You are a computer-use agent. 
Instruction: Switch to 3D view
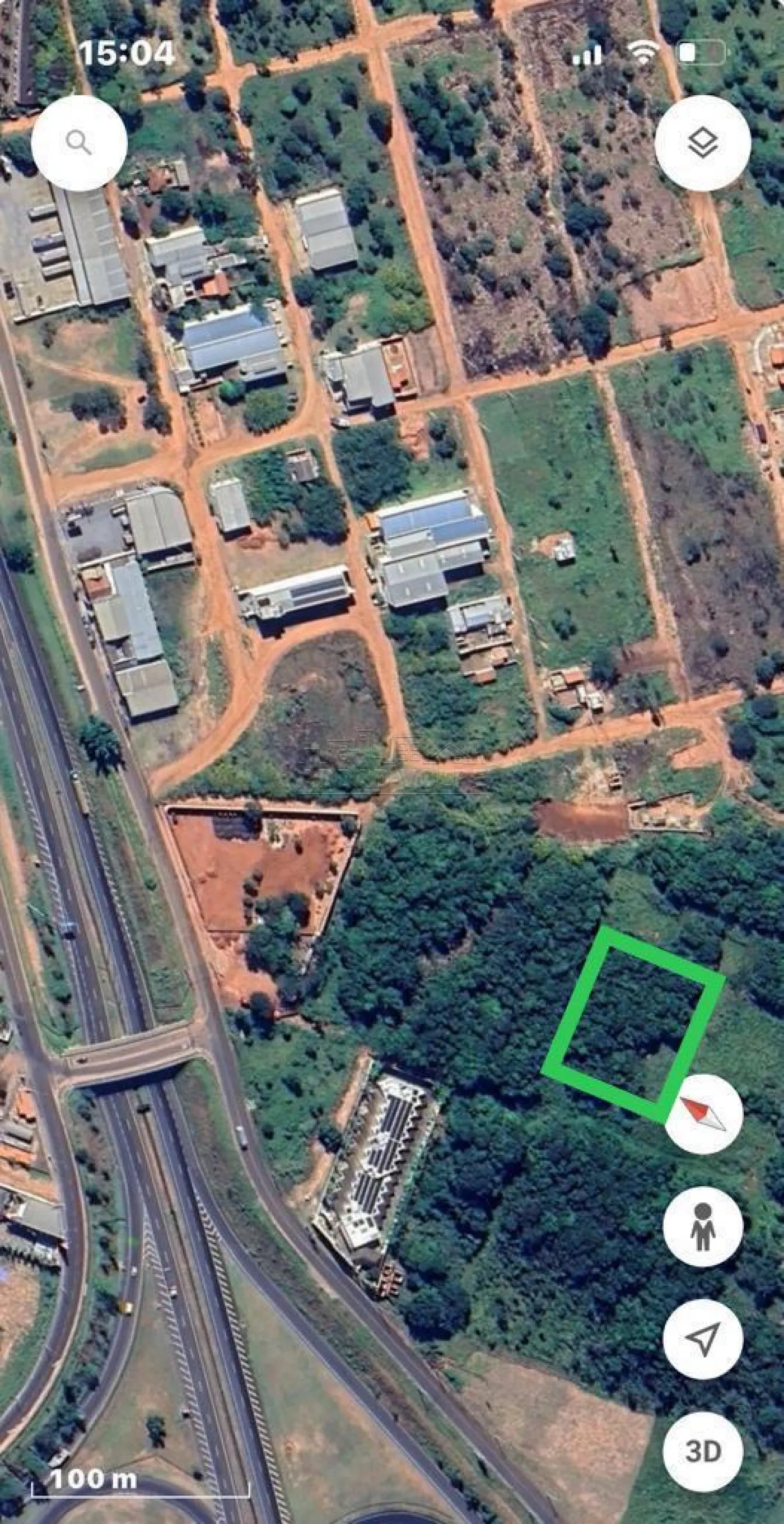point(703,1451)
